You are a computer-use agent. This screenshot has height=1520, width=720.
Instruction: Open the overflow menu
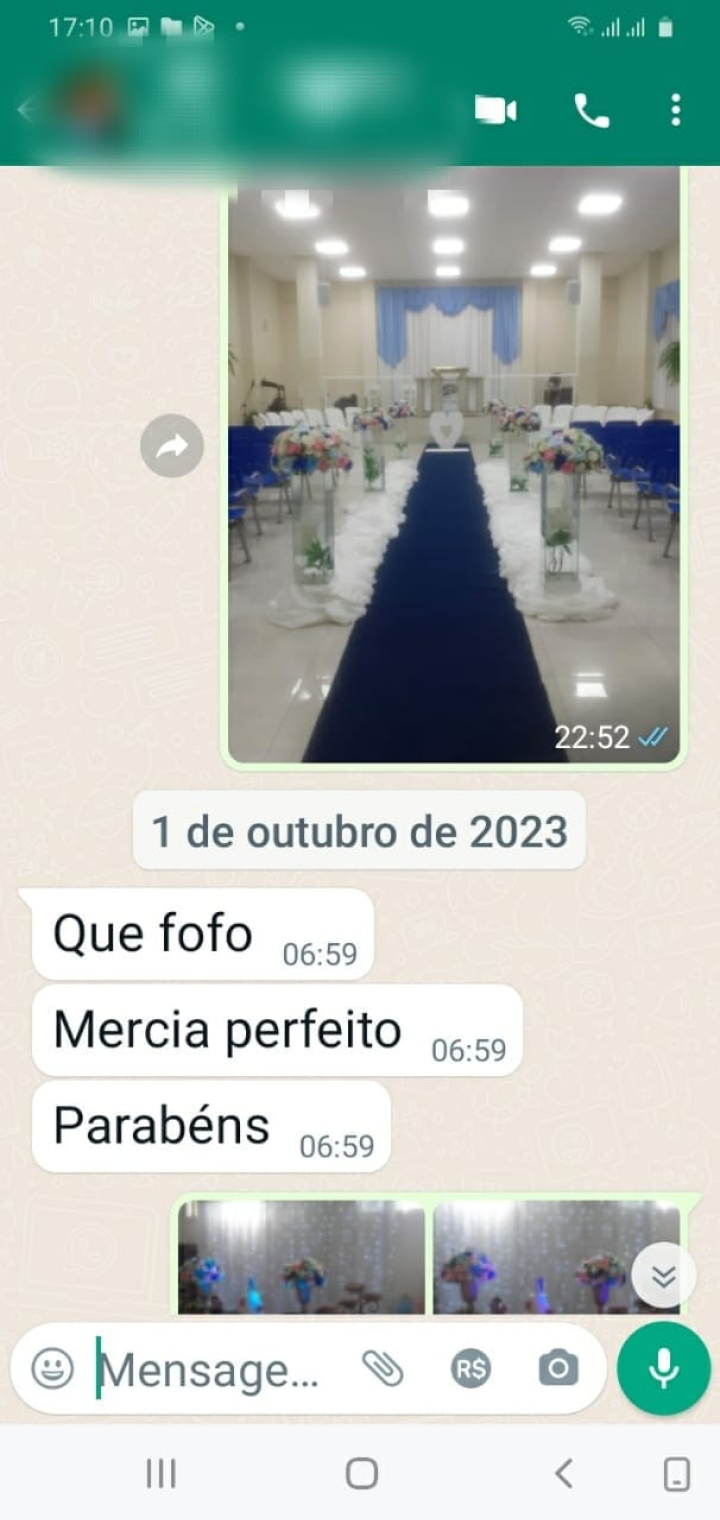pos(676,110)
